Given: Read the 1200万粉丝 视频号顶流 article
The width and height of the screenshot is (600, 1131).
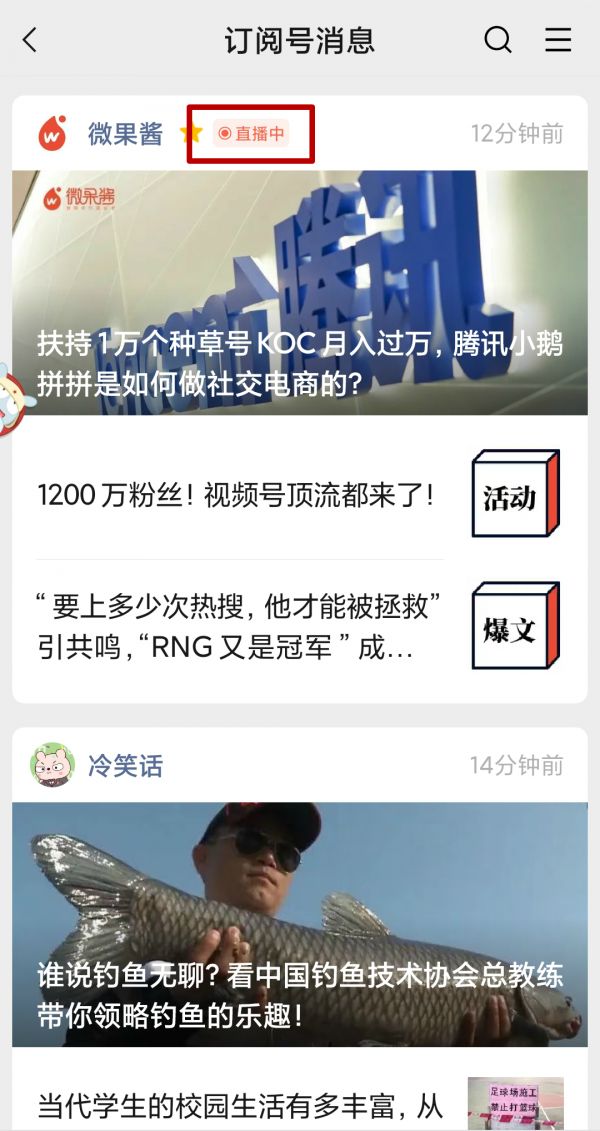Looking at the screenshot, I should 237,495.
